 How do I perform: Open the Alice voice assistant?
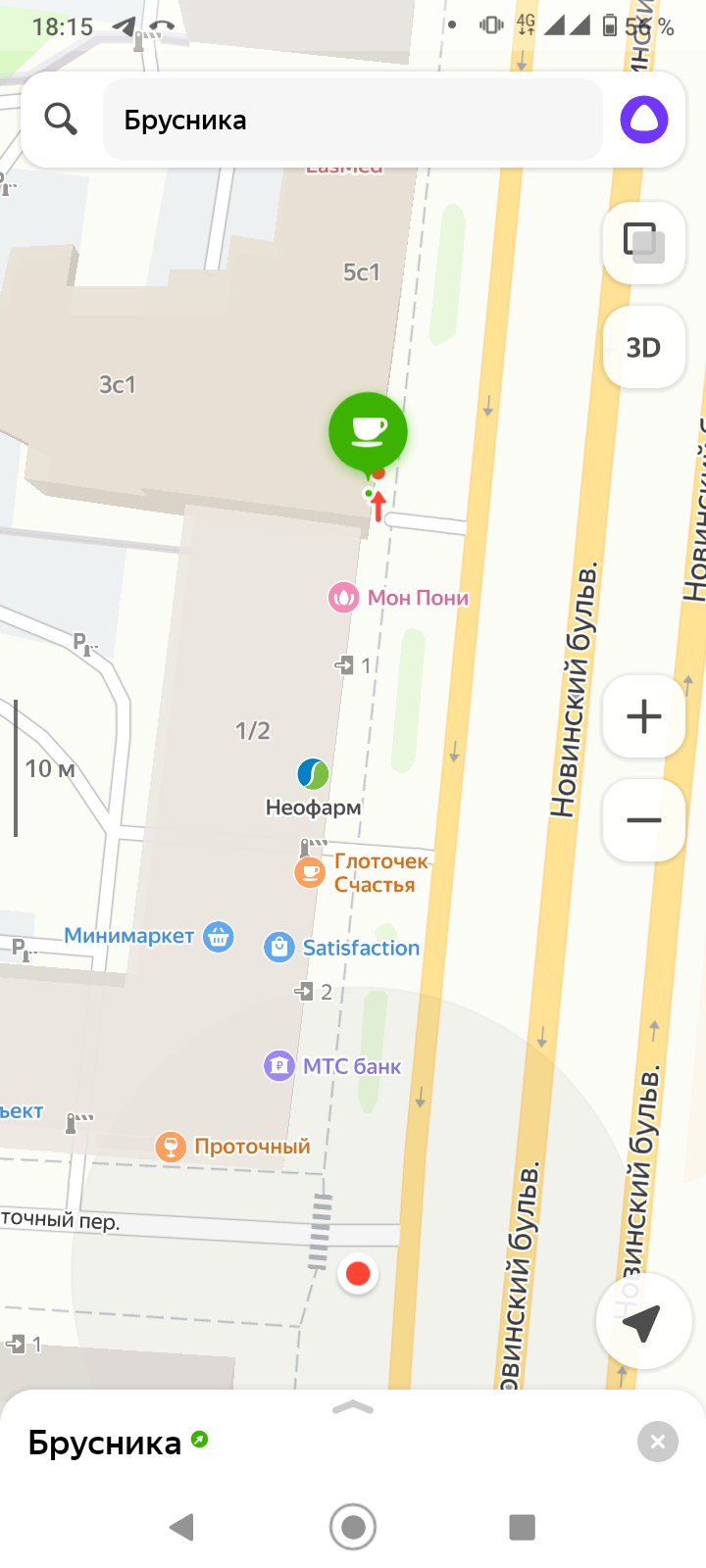[x=644, y=121]
